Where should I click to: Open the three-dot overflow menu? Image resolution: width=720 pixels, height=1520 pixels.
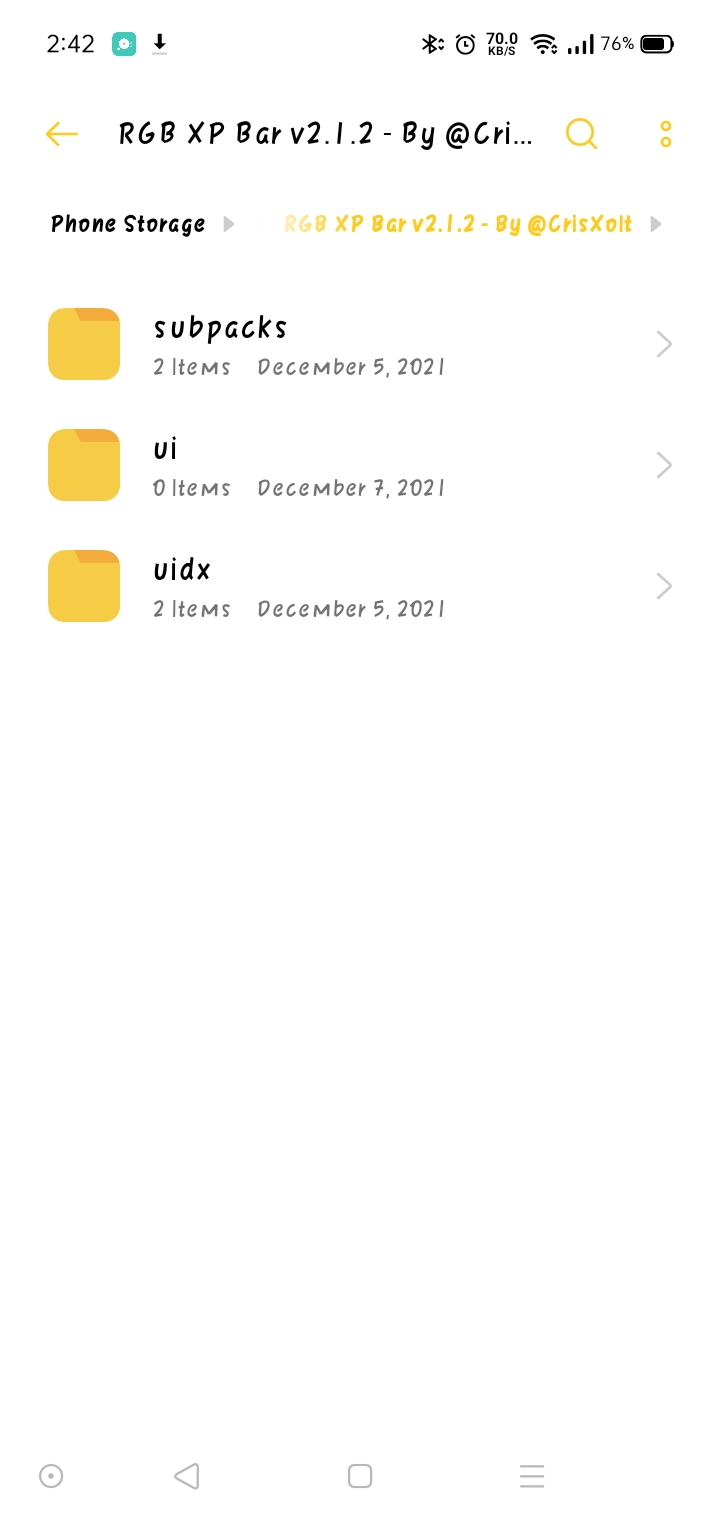click(666, 134)
